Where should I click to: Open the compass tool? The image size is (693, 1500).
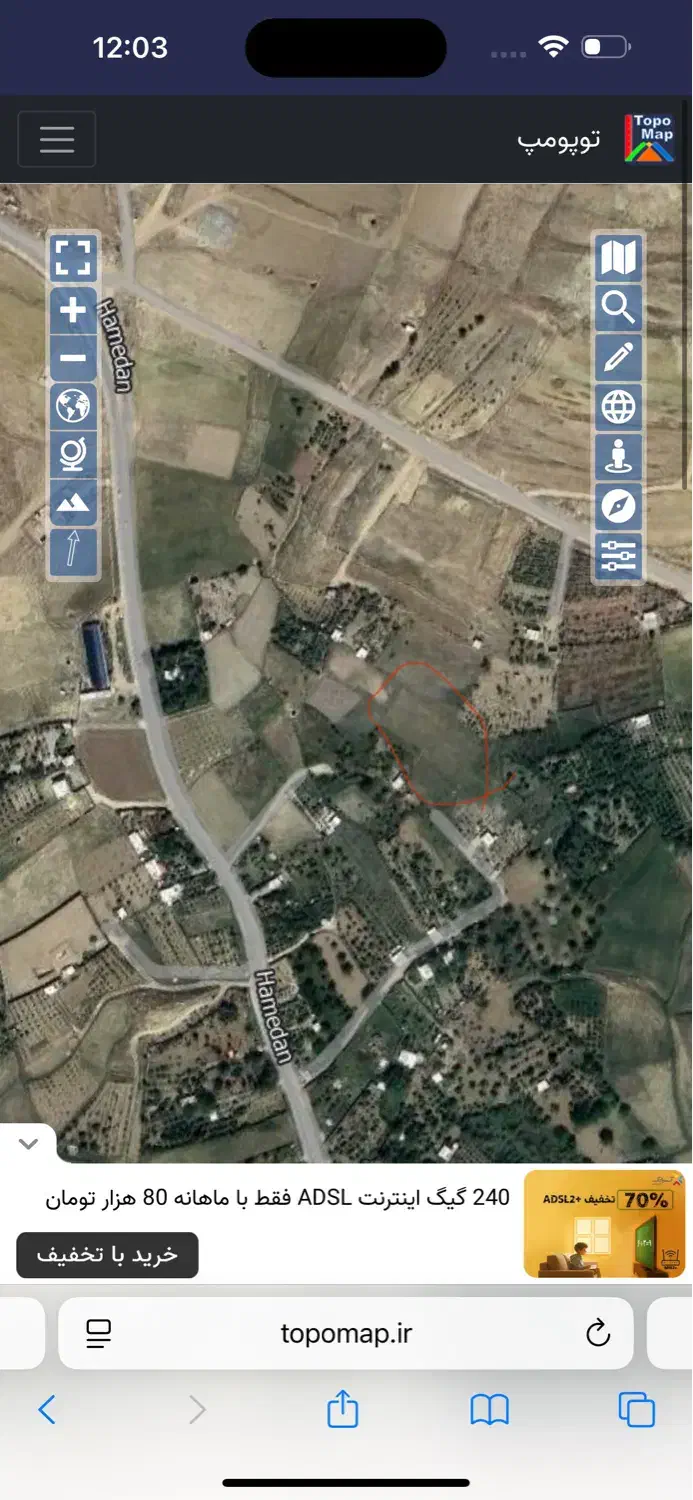(618, 507)
